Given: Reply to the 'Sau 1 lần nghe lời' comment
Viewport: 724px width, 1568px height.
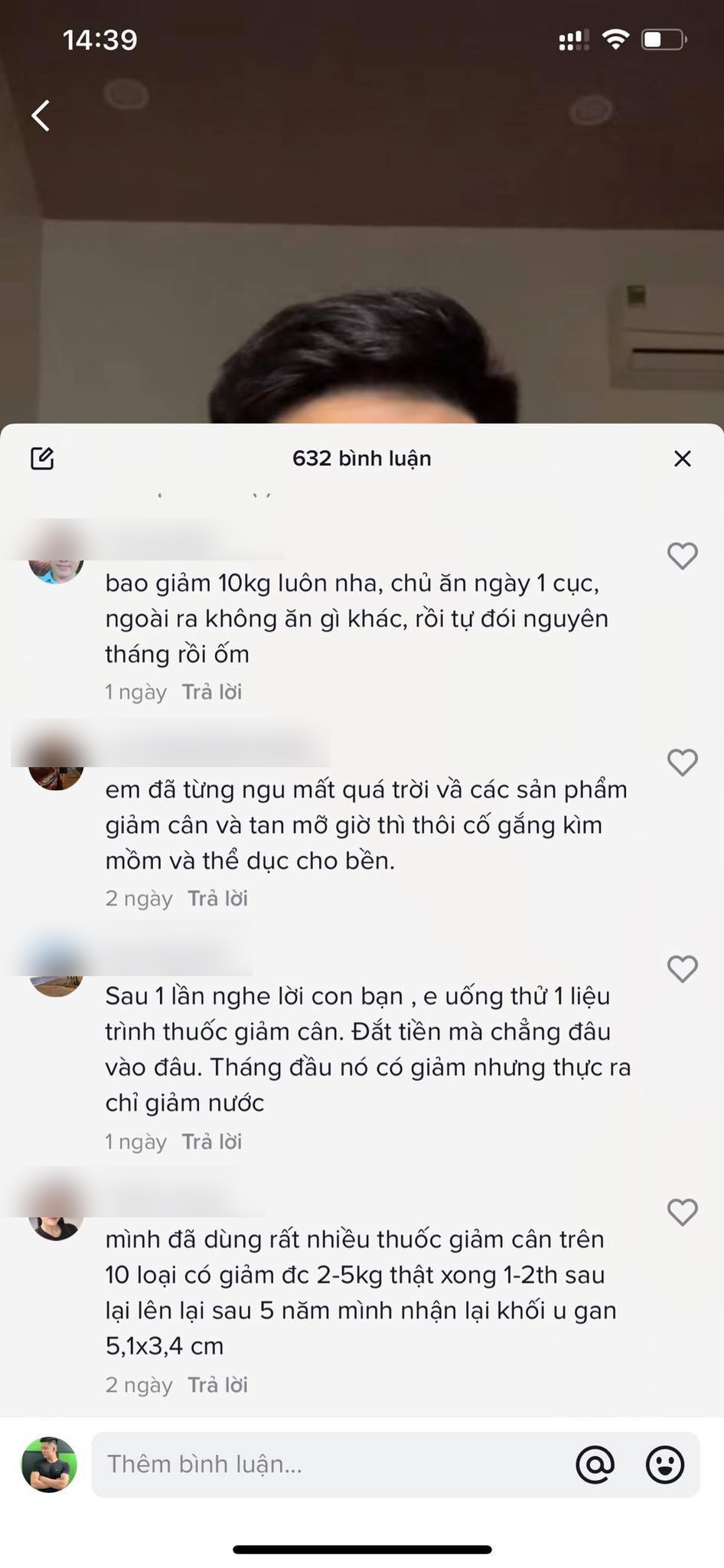Looking at the screenshot, I should point(212,1142).
